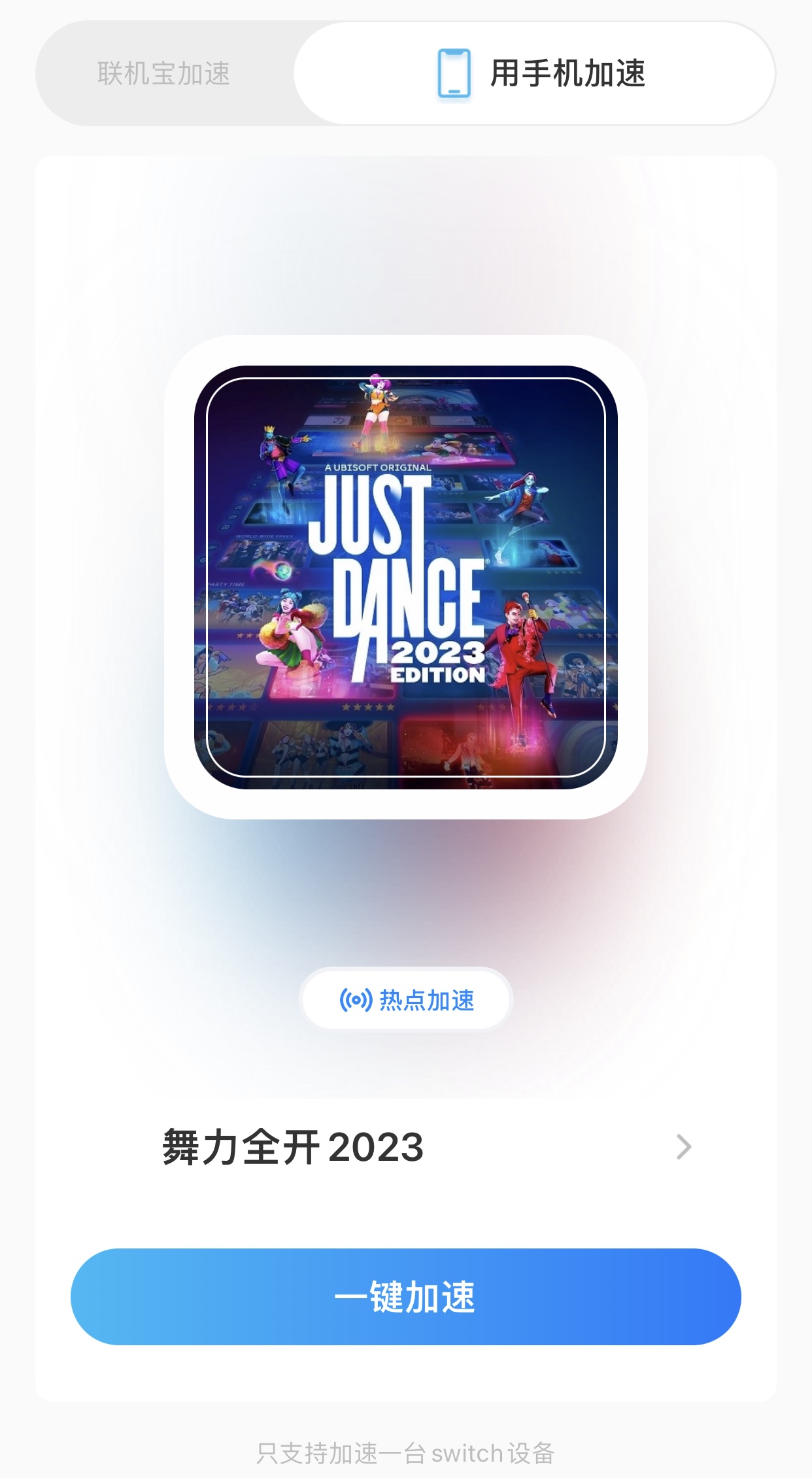812x1478 pixels.
Task: Click the gradient blue accelerate bar
Action: point(405,1298)
